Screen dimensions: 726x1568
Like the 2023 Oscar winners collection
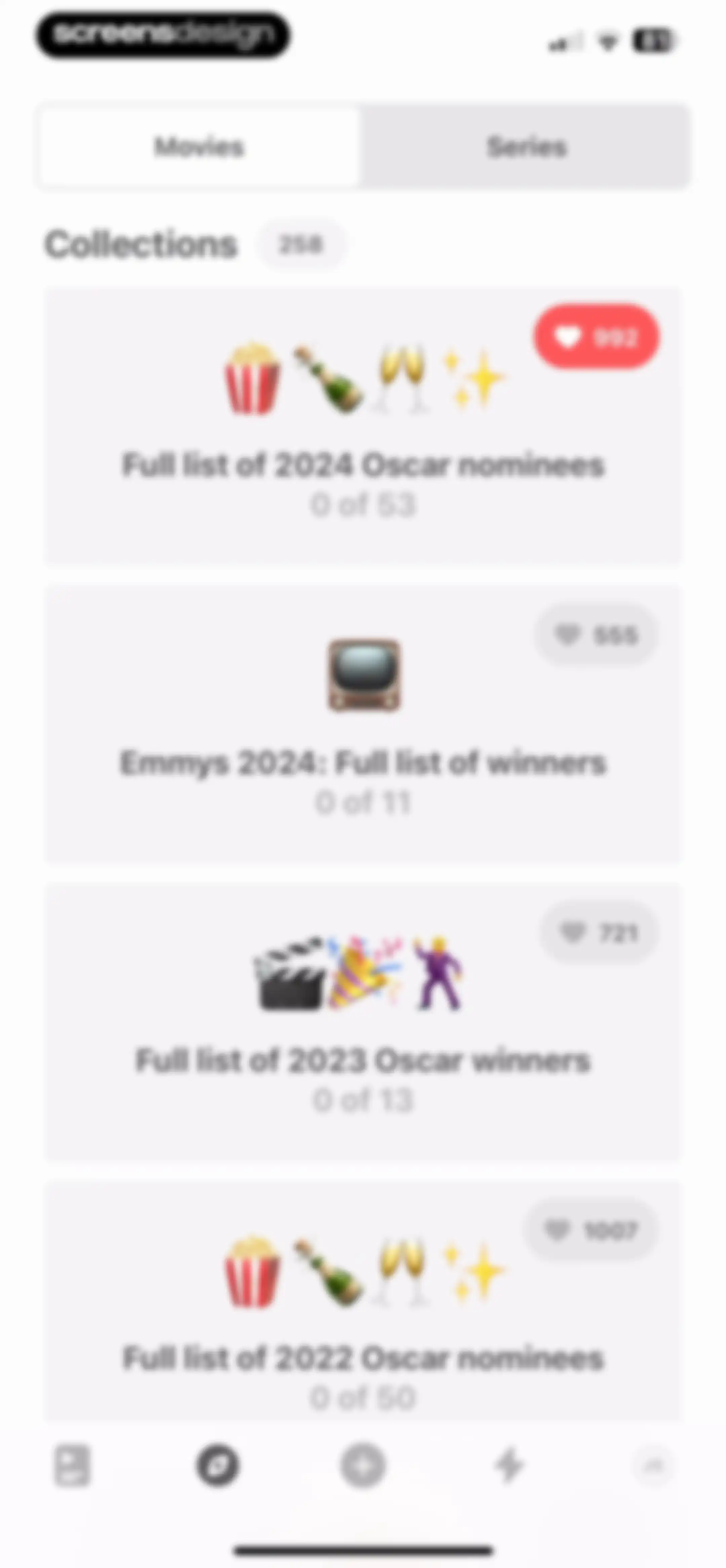pos(599,933)
